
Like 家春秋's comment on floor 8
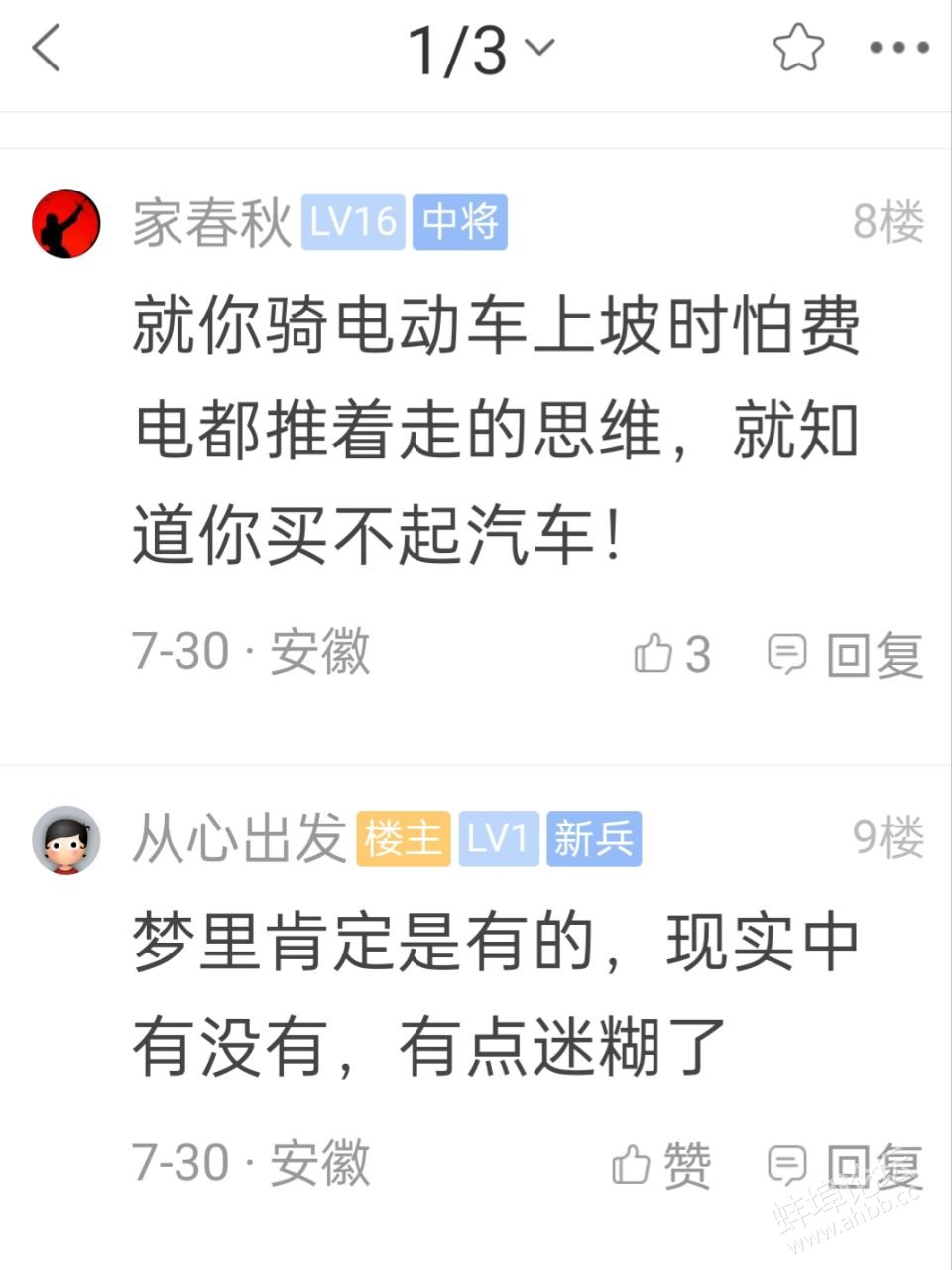[x=672, y=654]
